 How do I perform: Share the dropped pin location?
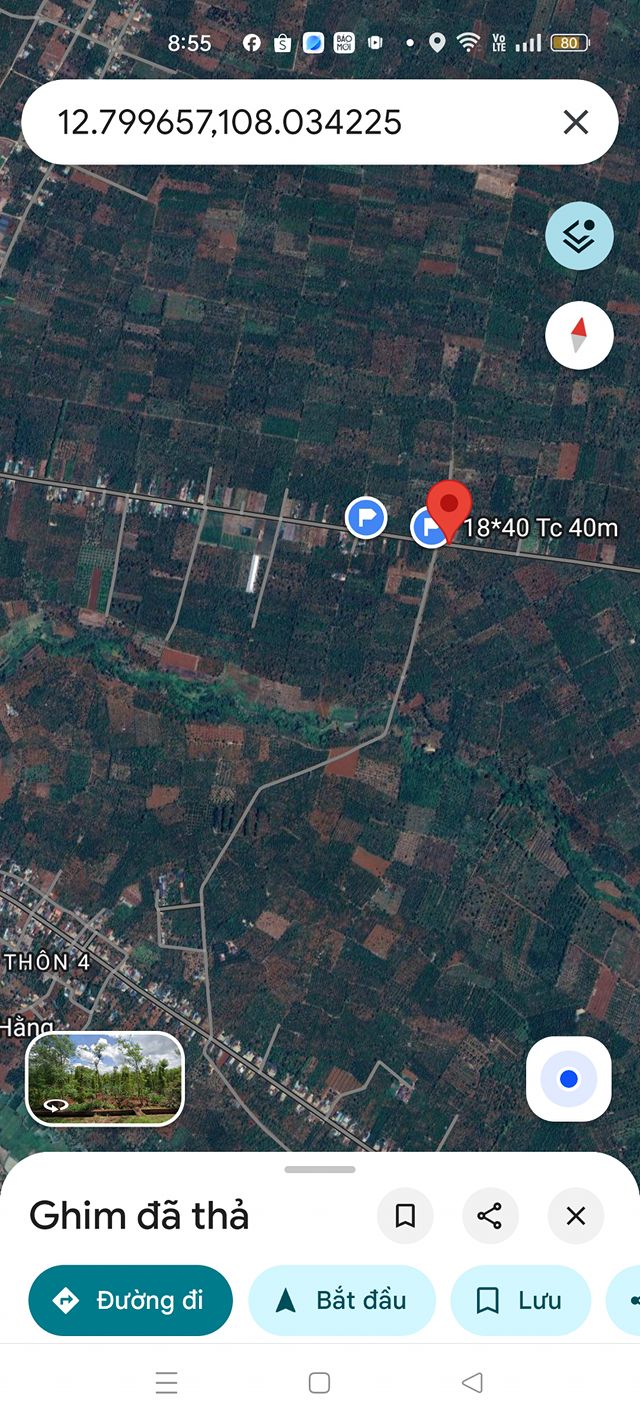click(x=489, y=1216)
